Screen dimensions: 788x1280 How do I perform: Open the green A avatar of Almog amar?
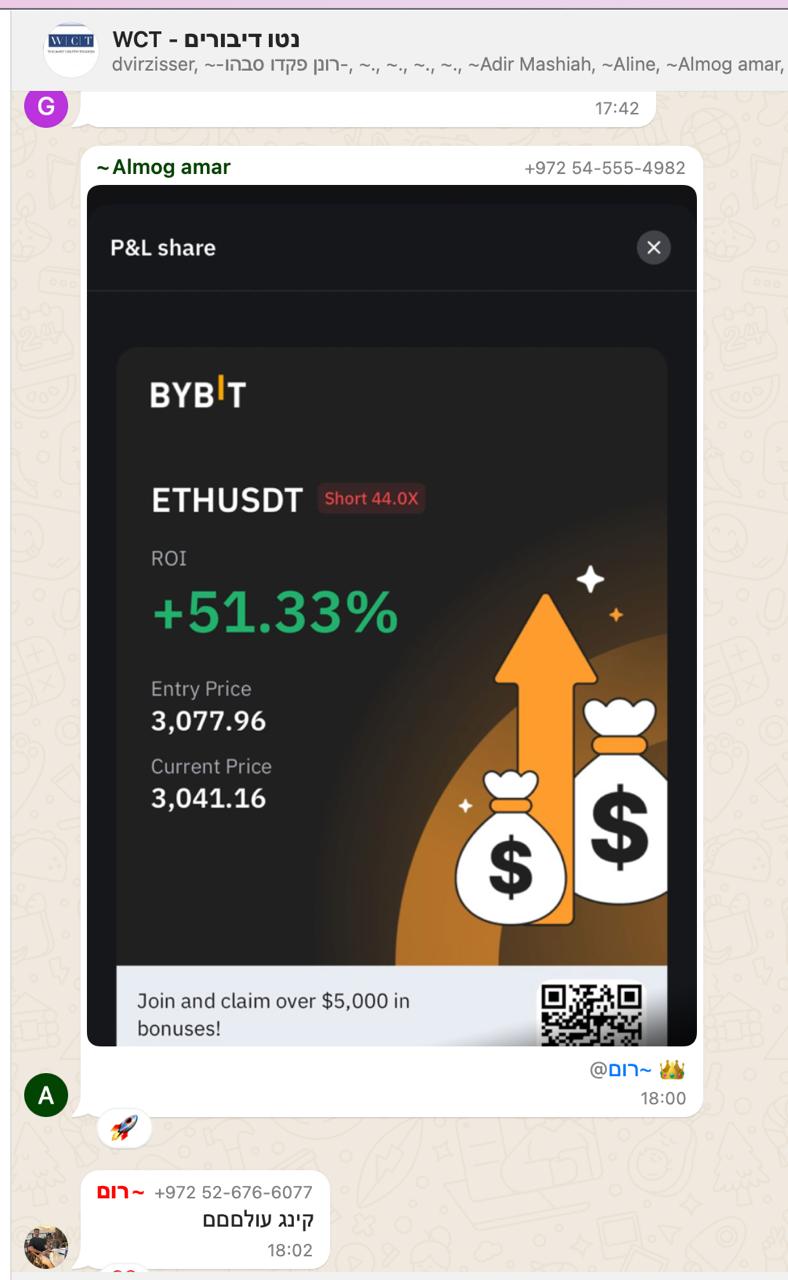coord(46,1096)
